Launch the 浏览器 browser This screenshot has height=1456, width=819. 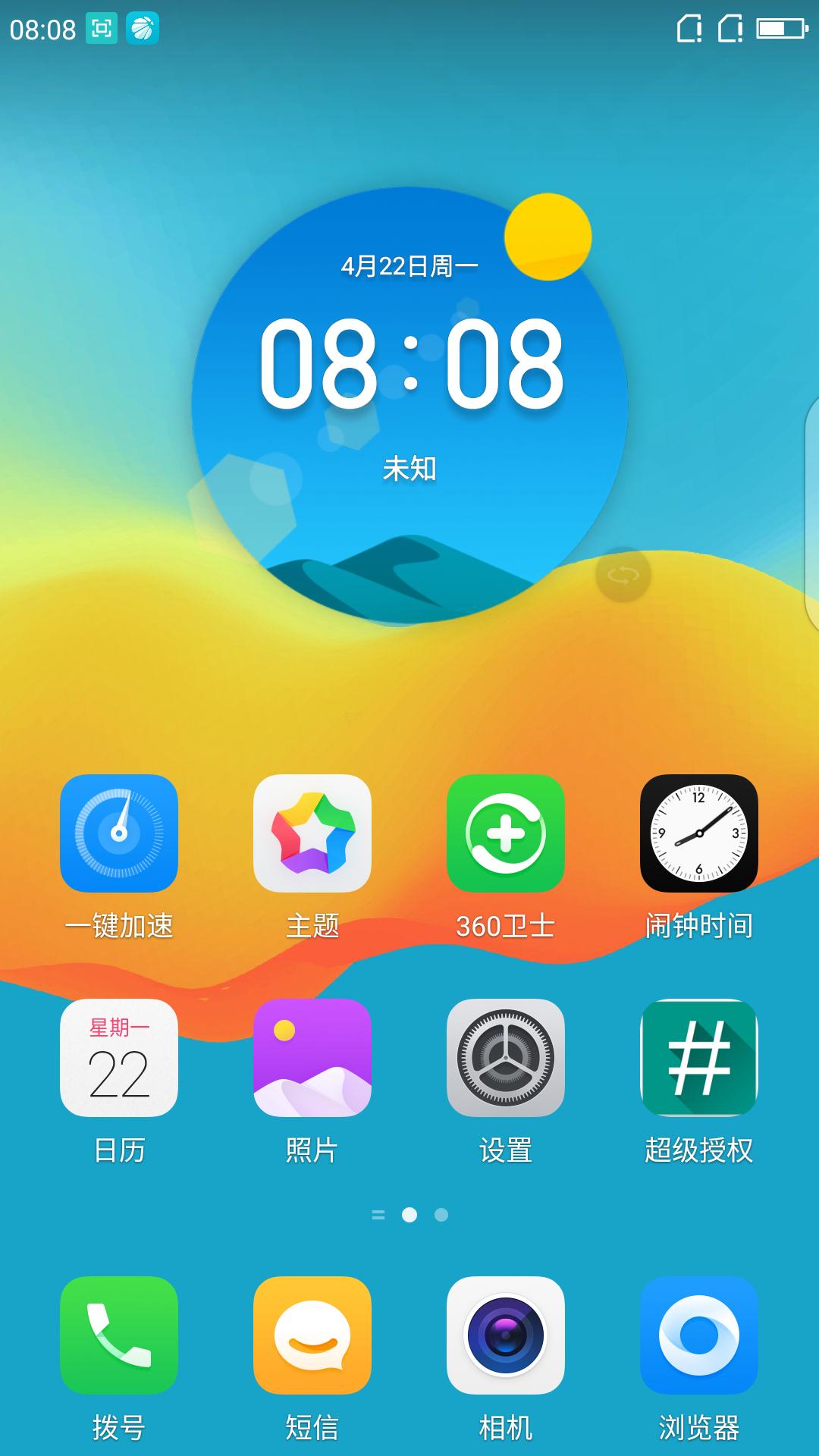pos(698,1335)
